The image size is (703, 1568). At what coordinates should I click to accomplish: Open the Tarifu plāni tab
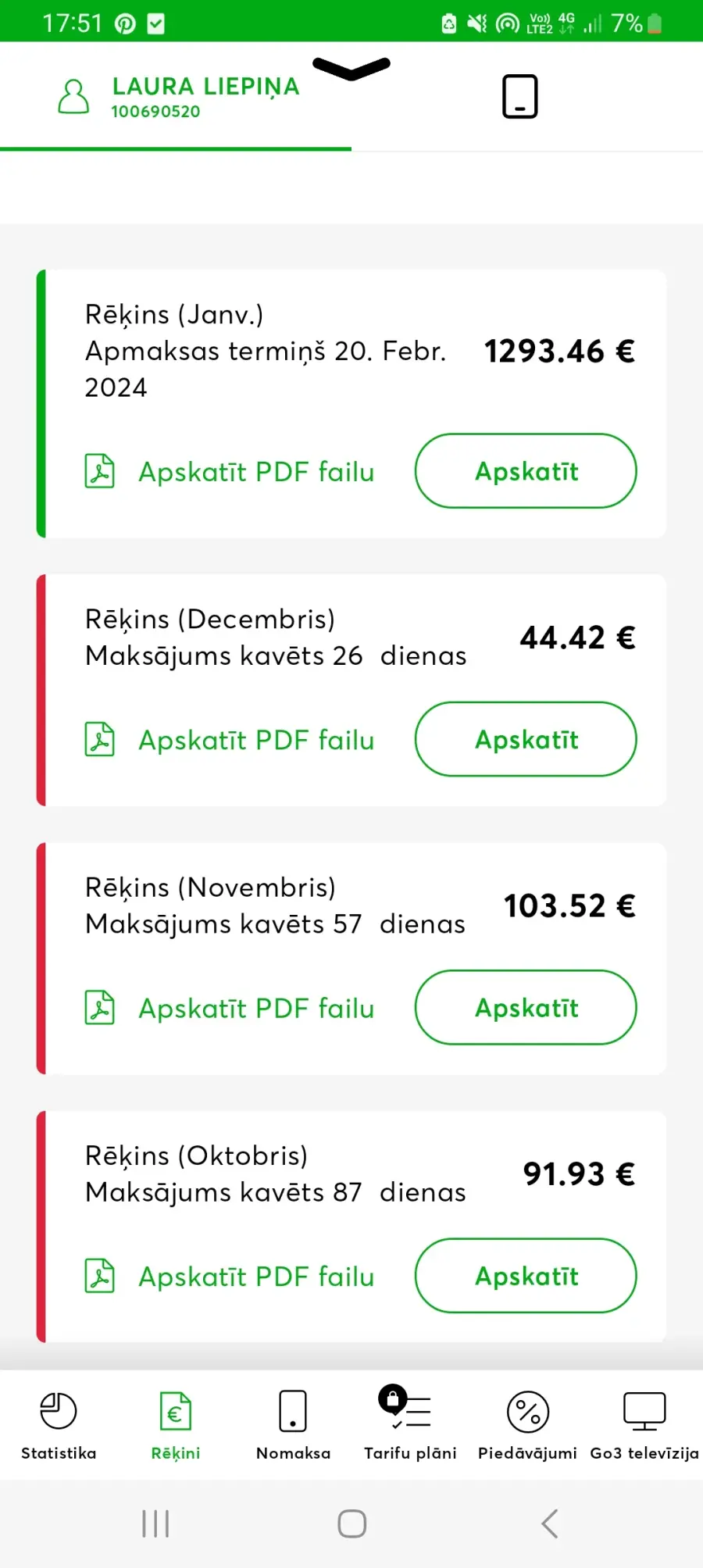[410, 1425]
